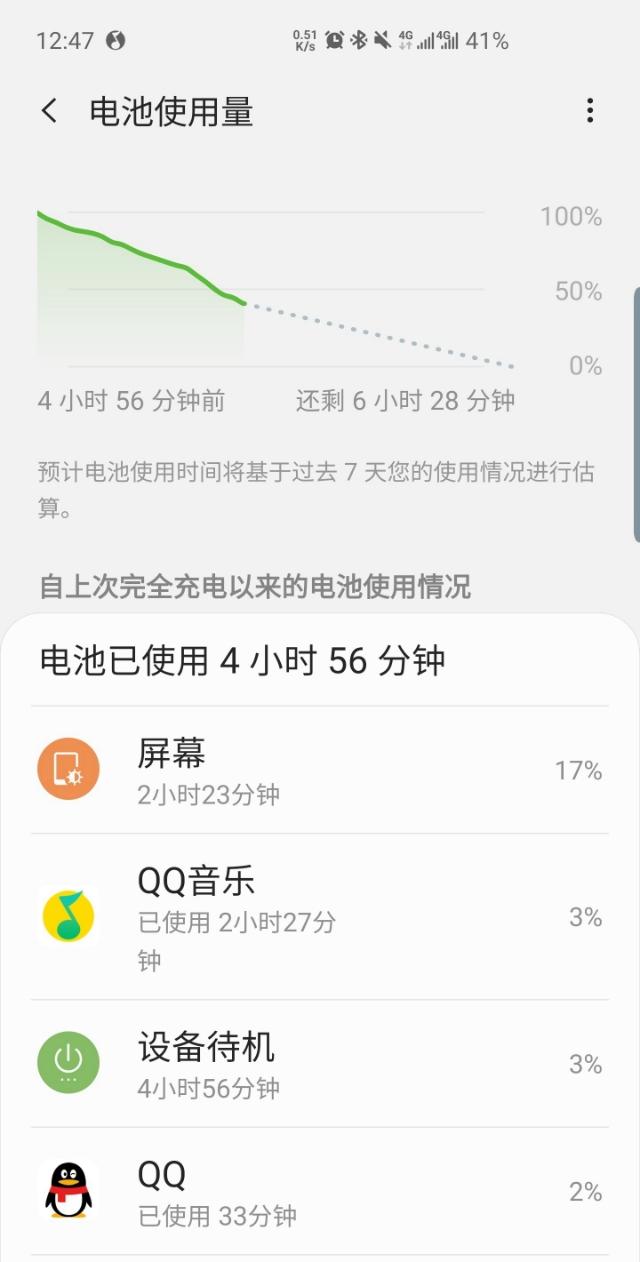Screen dimensions: 640x1262
Task: Select the 设备待机 usage row
Action: point(320,1064)
